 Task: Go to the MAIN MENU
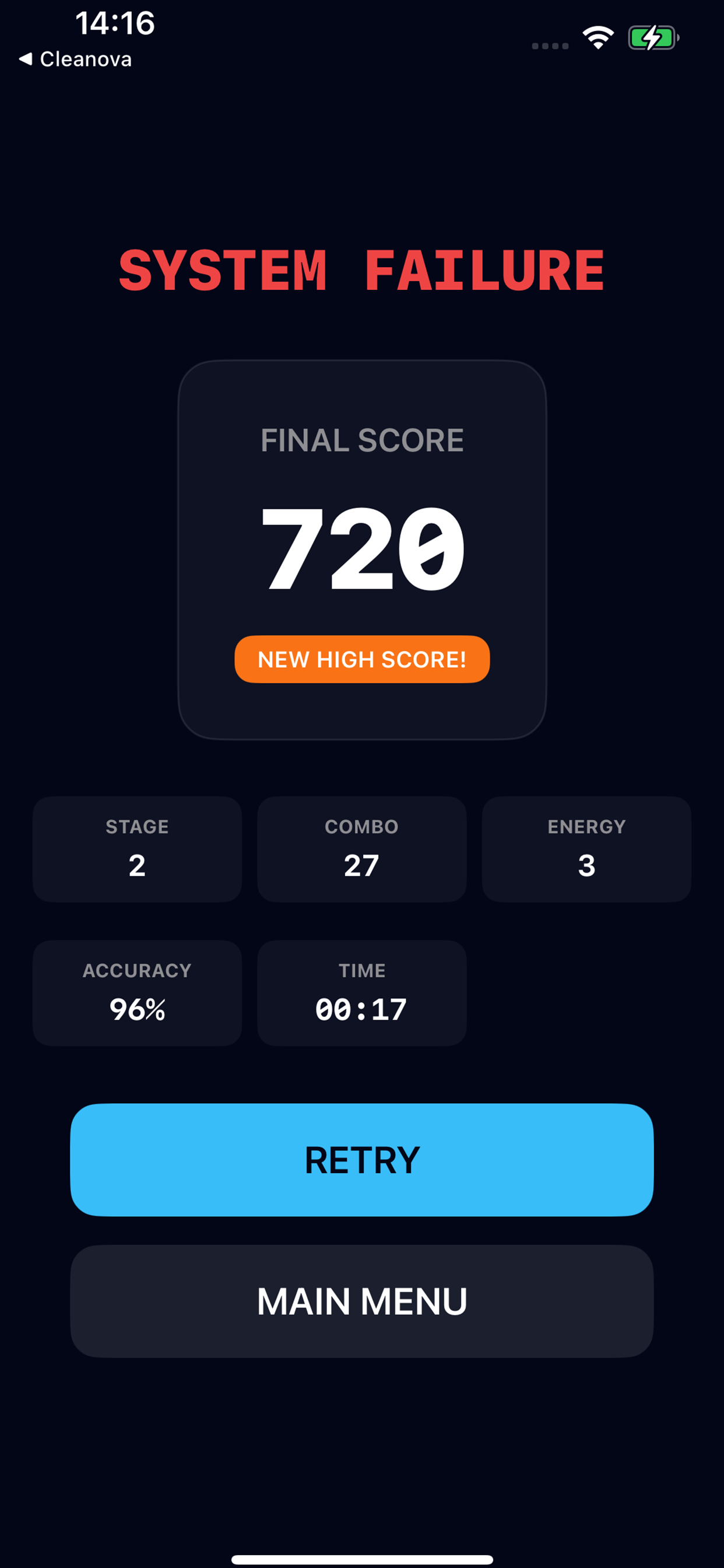click(361, 1301)
